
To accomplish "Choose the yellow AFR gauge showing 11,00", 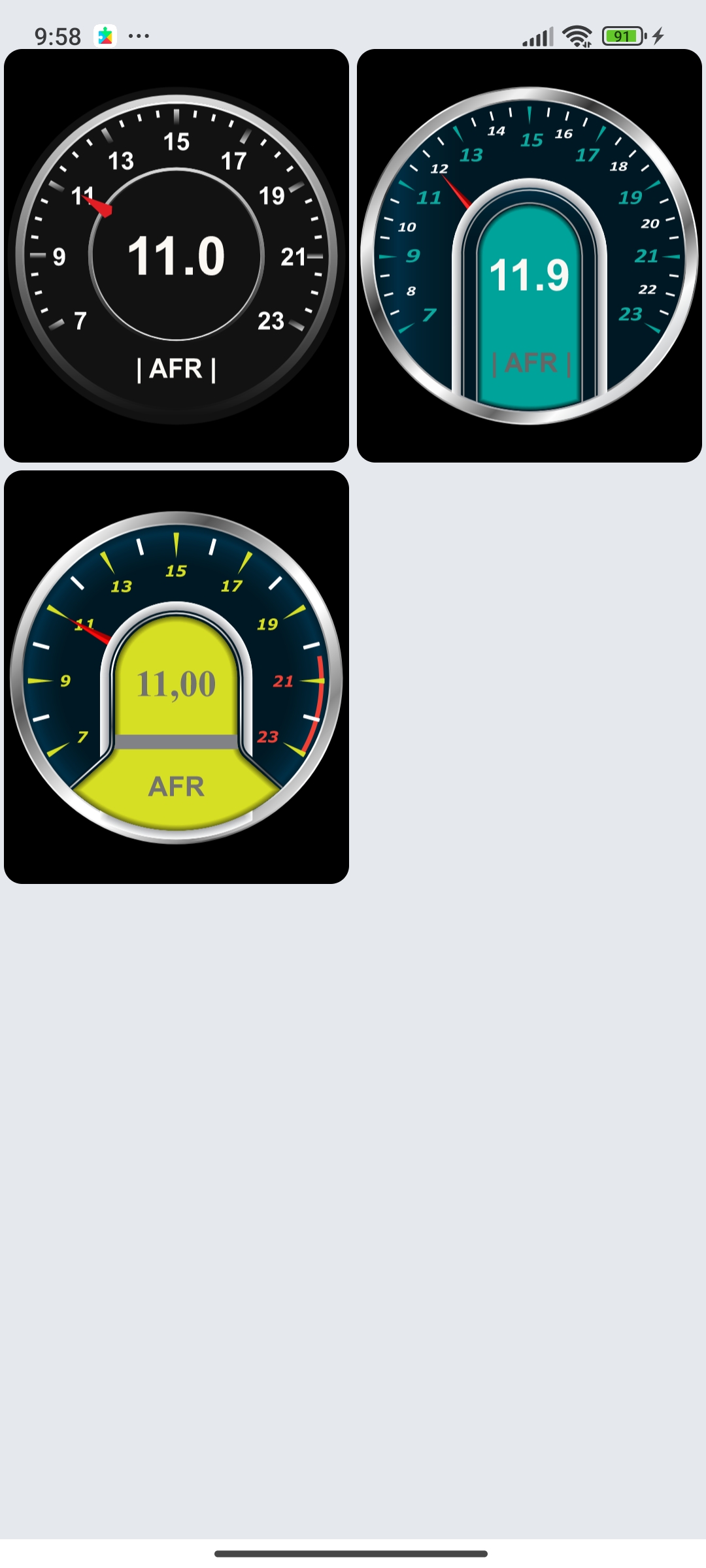I will tap(176, 677).
